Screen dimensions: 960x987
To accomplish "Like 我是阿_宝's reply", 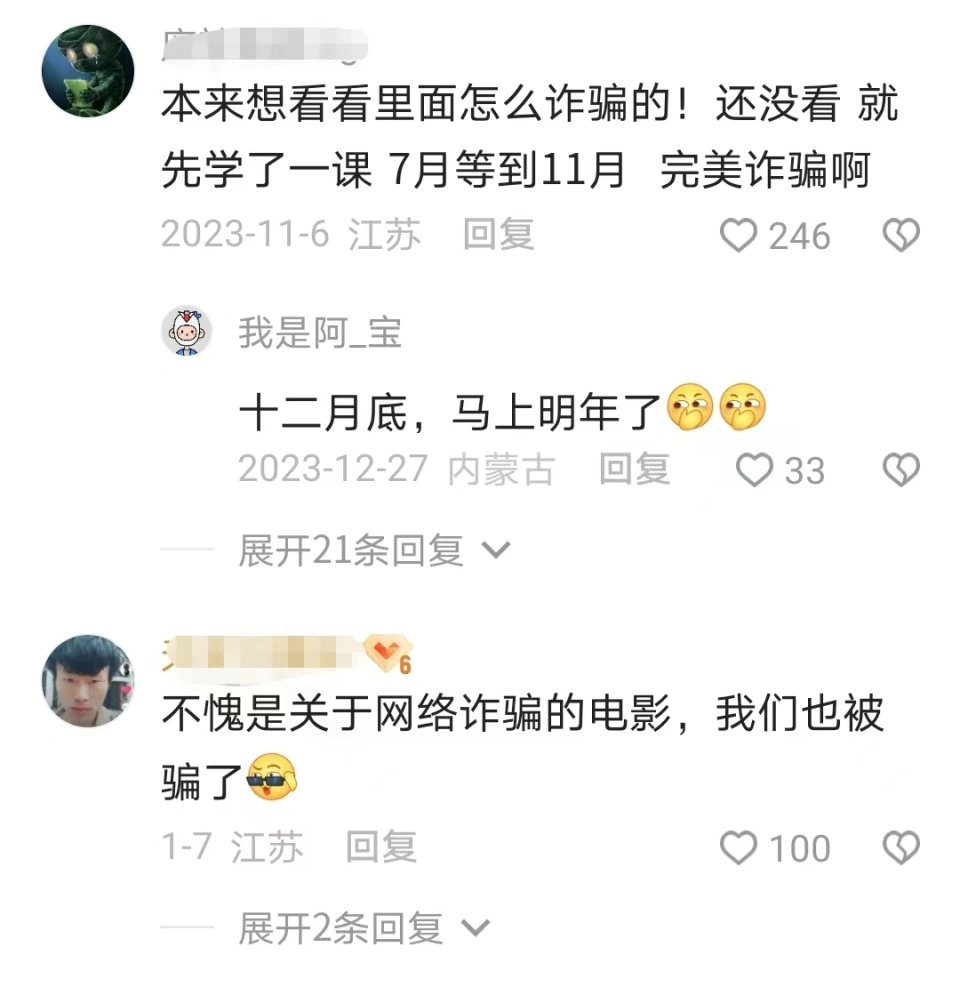I will (755, 469).
